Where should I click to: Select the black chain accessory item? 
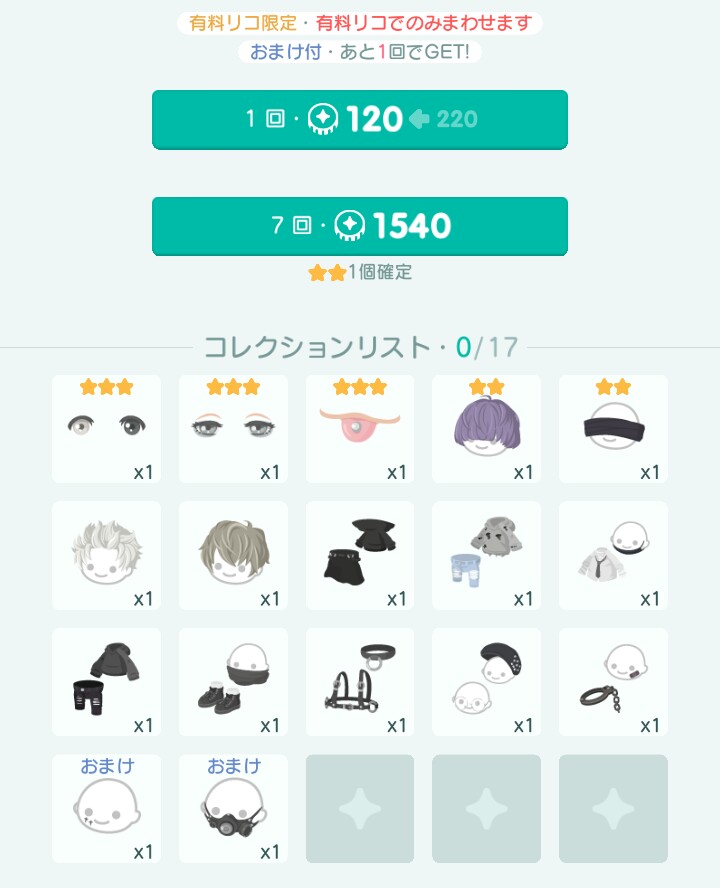(x=613, y=682)
